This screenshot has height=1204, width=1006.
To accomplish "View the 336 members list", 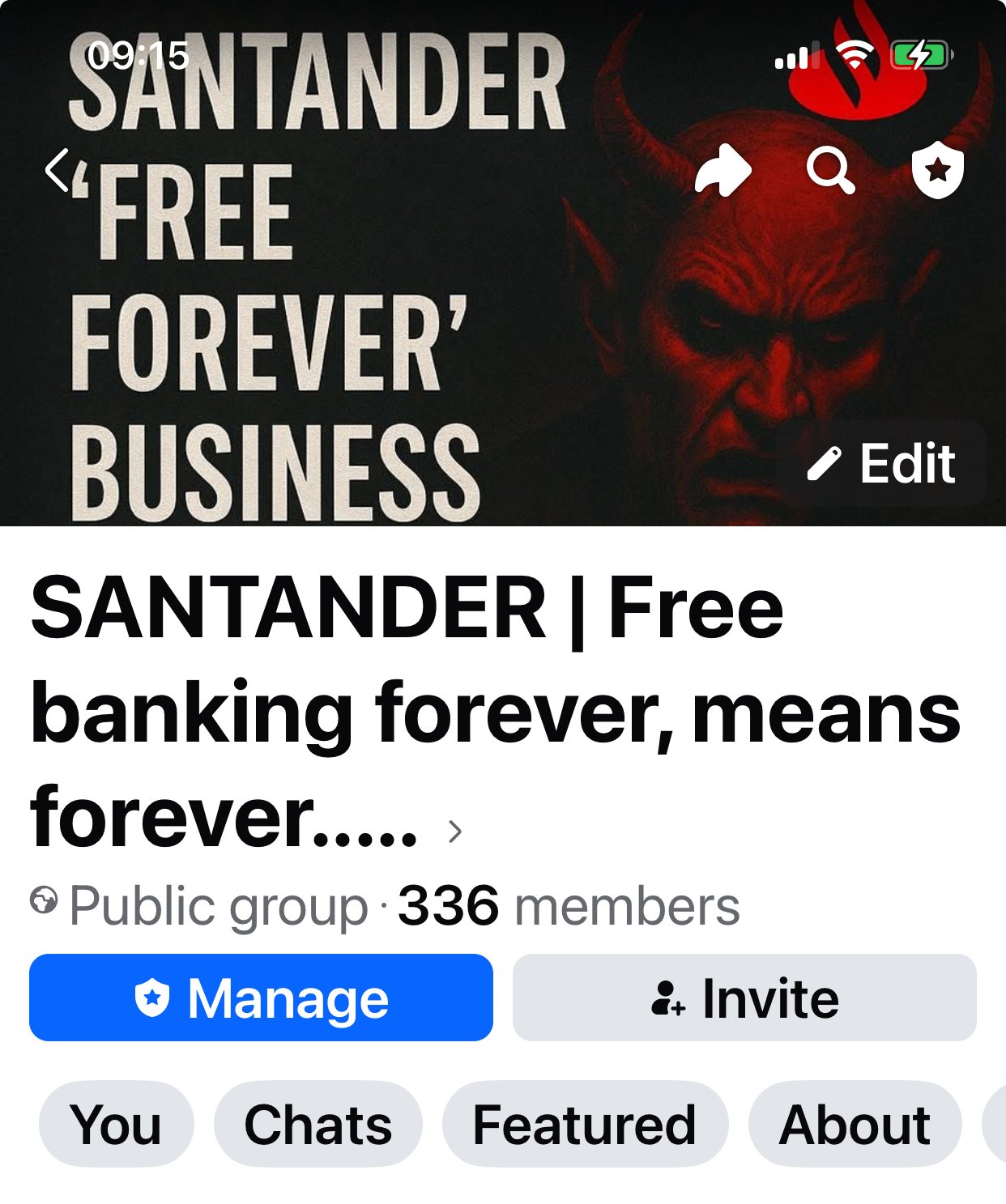I will (x=568, y=905).
